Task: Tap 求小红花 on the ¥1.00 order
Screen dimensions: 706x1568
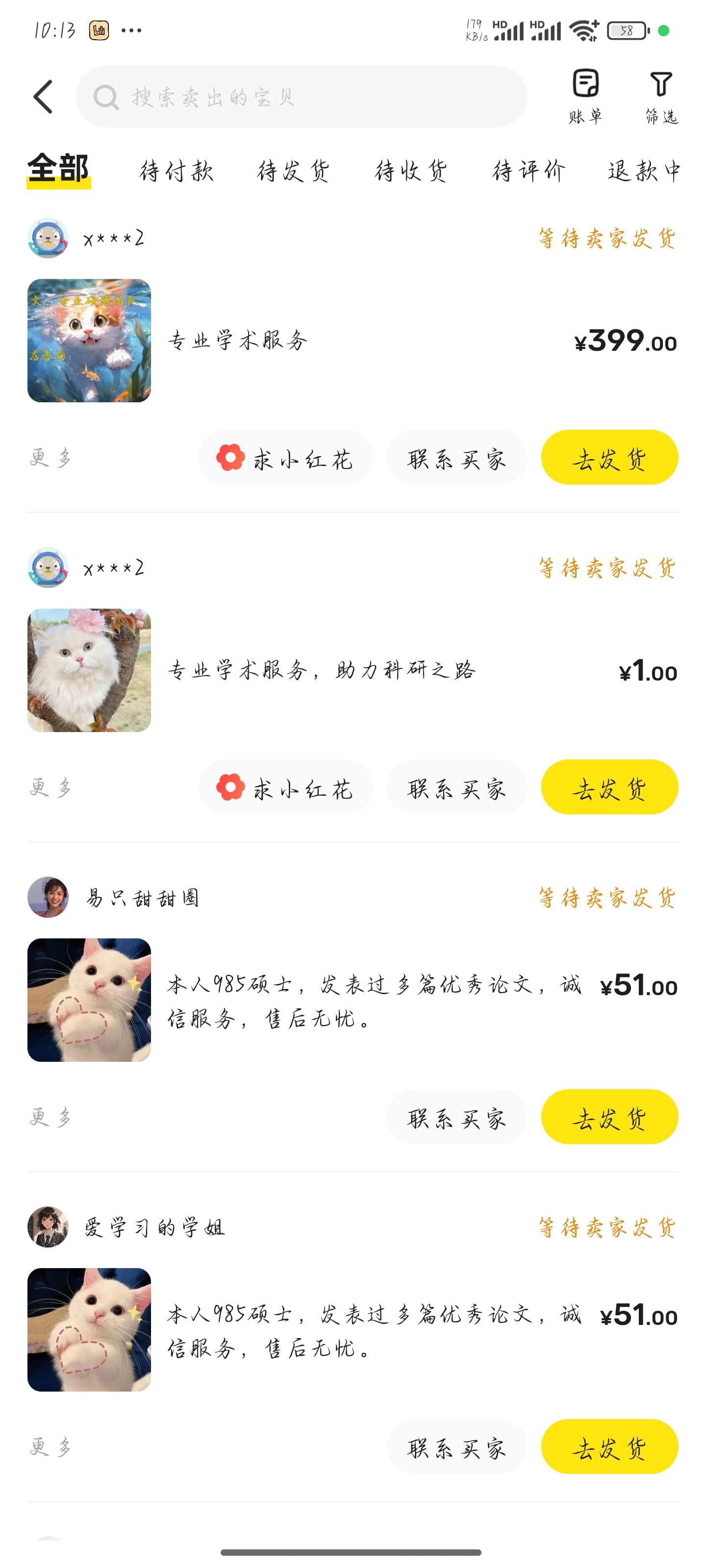Action: [285, 787]
